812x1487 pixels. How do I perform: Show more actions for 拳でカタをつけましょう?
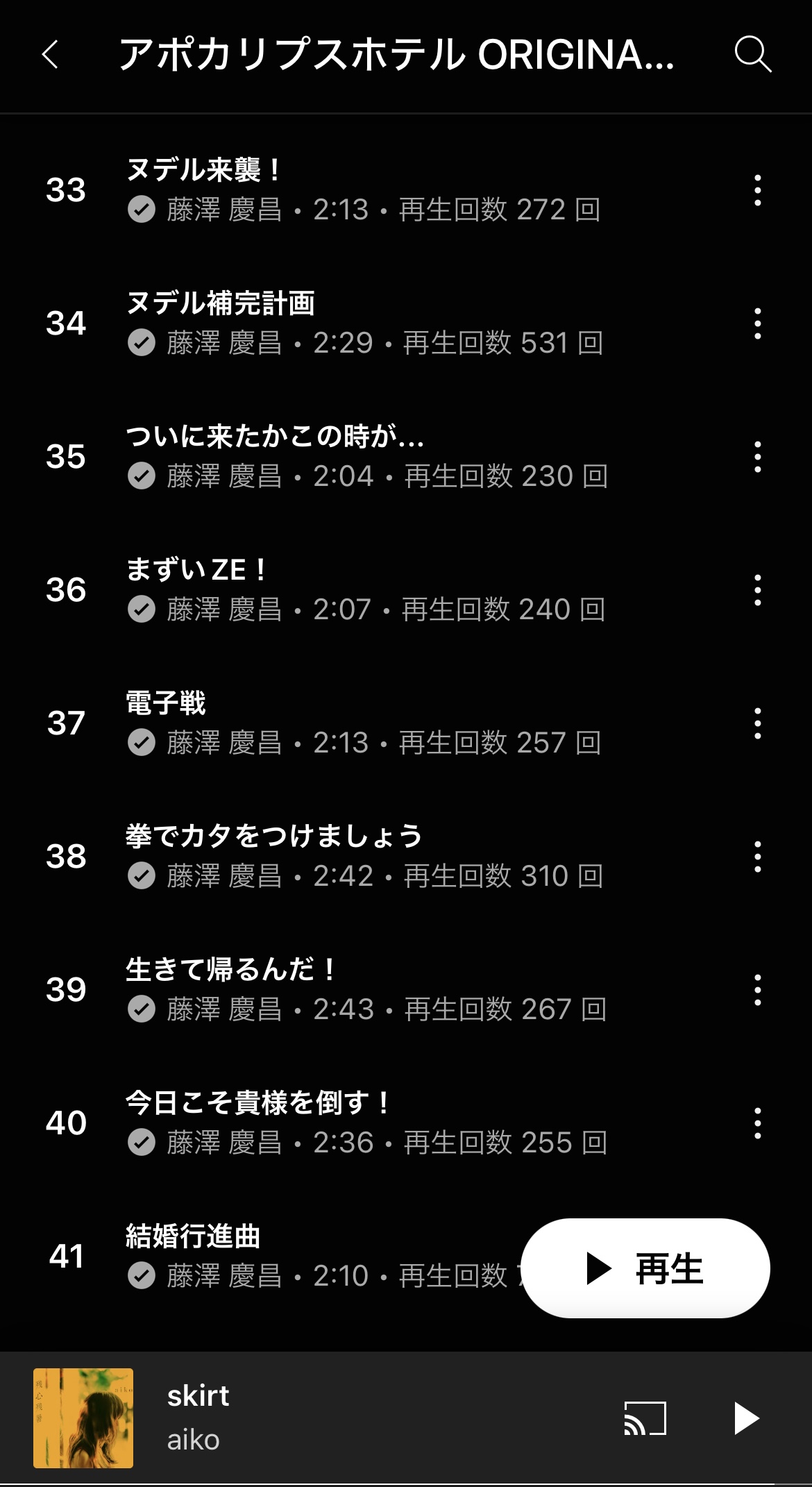point(757,857)
